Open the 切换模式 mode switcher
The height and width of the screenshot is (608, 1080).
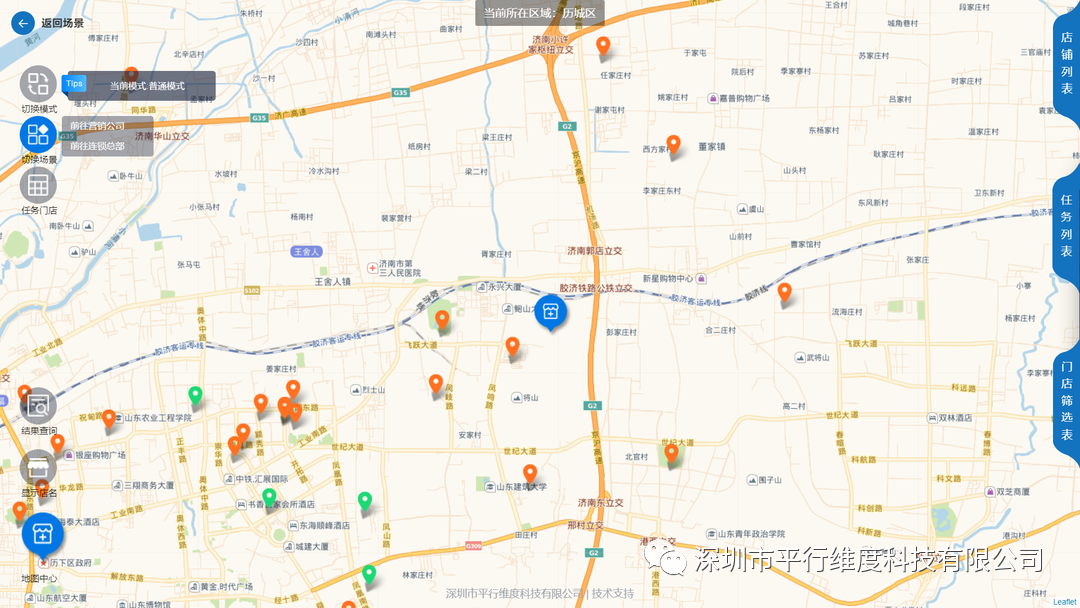pyautogui.click(x=38, y=83)
